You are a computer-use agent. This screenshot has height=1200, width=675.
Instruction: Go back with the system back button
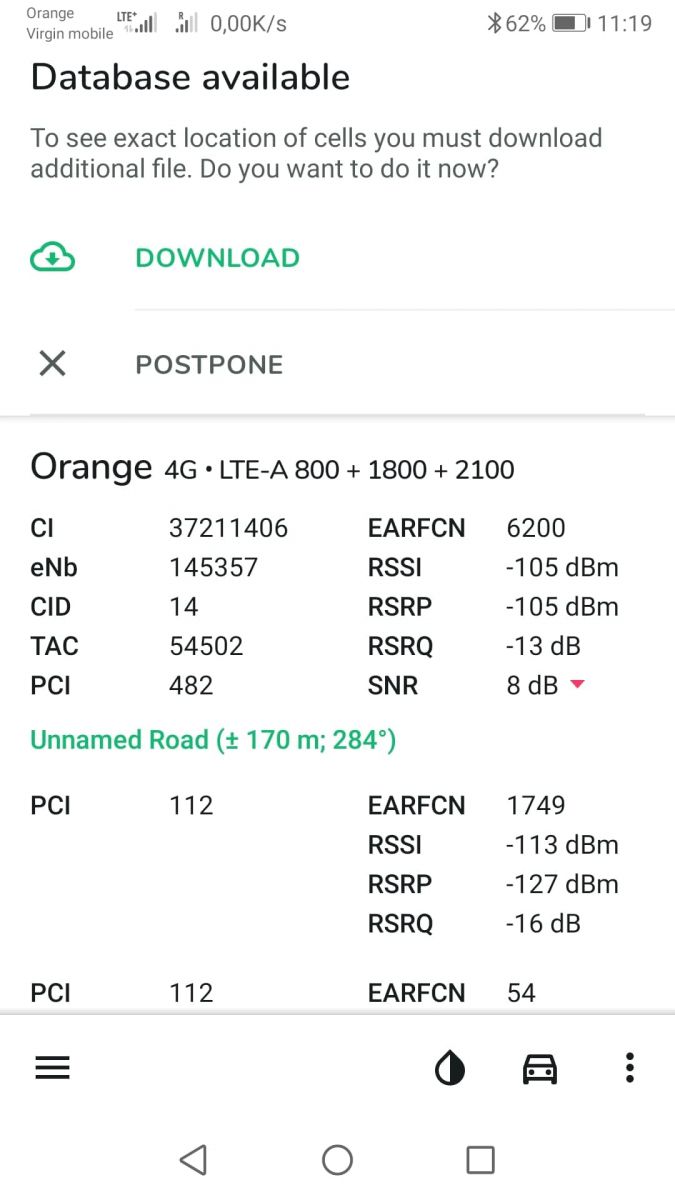pyautogui.click(x=193, y=1160)
